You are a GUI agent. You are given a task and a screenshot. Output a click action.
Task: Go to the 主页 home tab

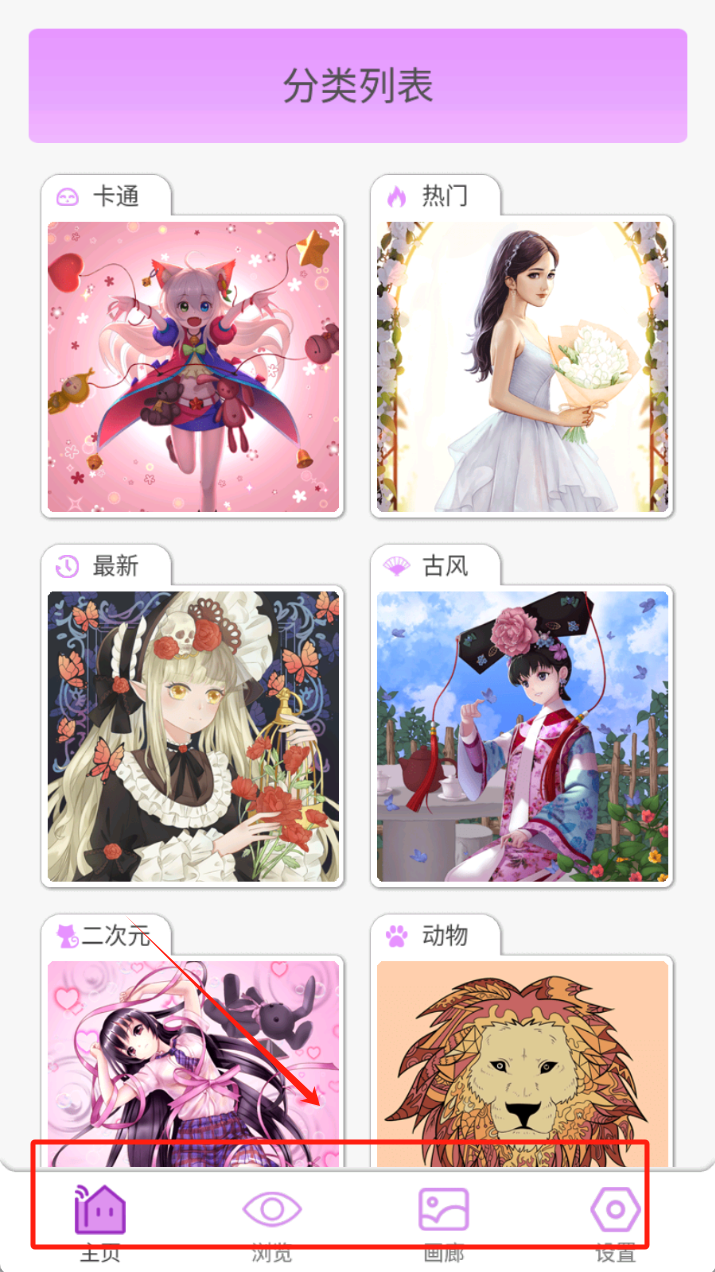(100, 1218)
